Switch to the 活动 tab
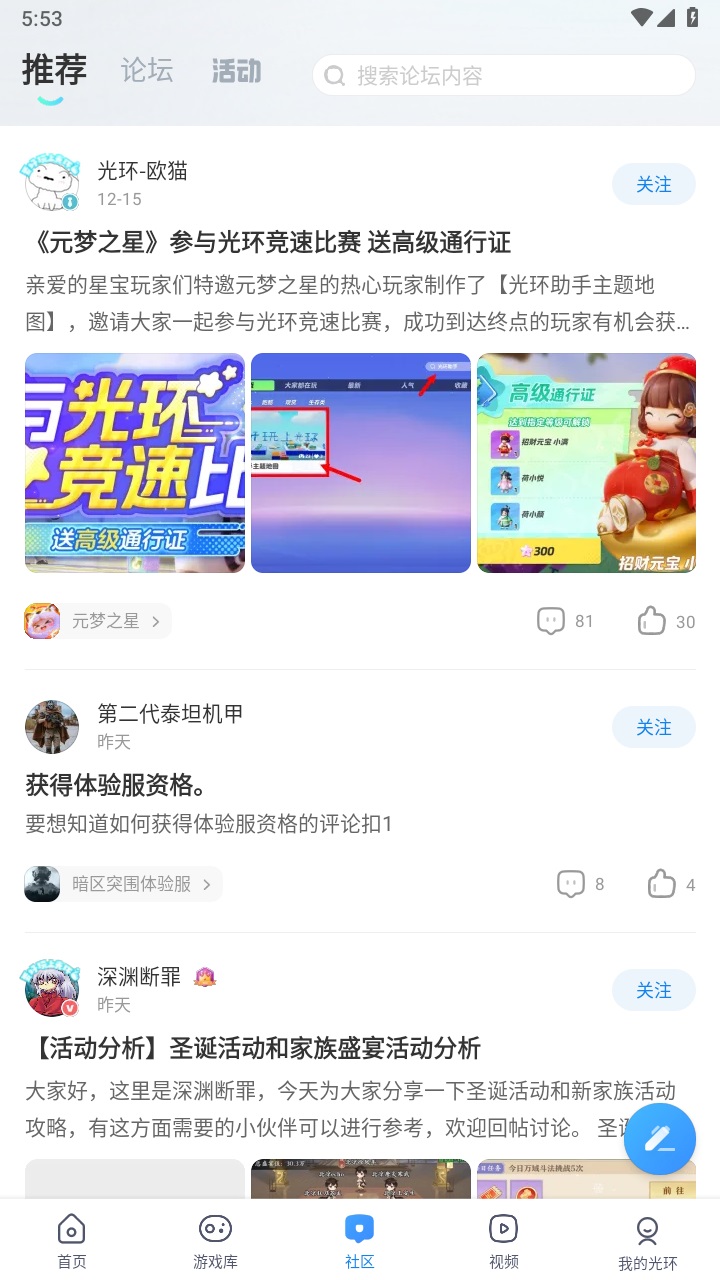Image resolution: width=720 pixels, height=1280 pixels. (x=236, y=70)
